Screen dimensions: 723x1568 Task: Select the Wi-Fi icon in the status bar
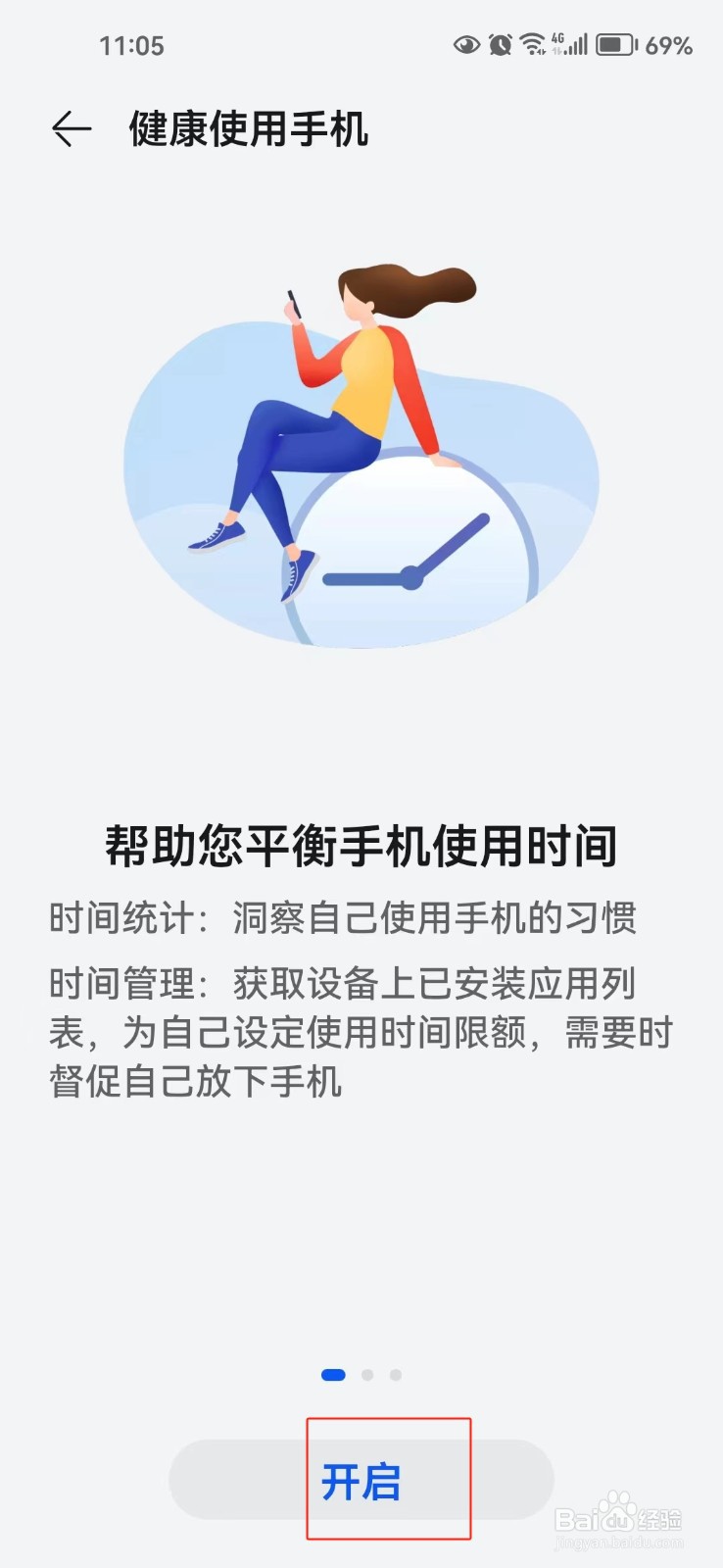pyautogui.click(x=532, y=44)
